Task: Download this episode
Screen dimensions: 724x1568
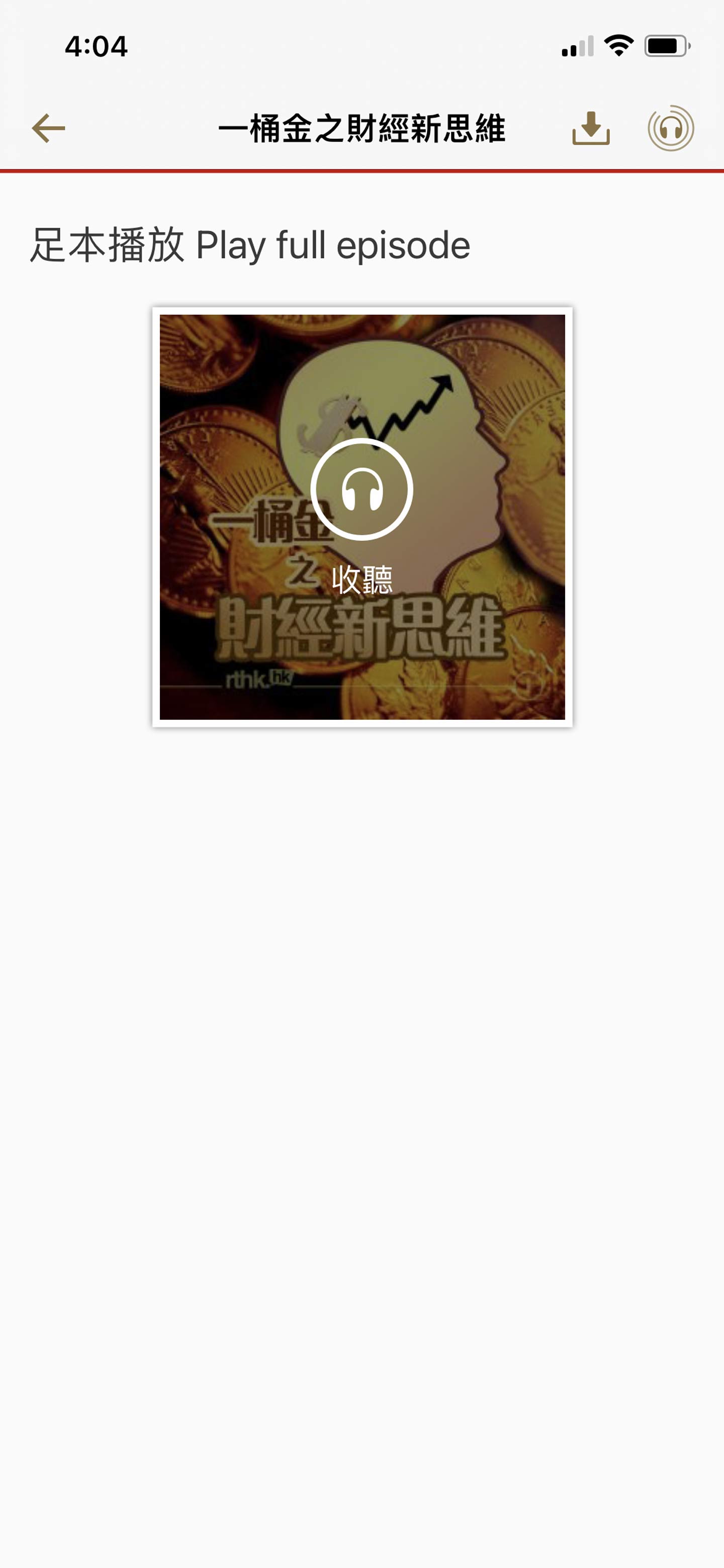Action: pyautogui.click(x=591, y=129)
